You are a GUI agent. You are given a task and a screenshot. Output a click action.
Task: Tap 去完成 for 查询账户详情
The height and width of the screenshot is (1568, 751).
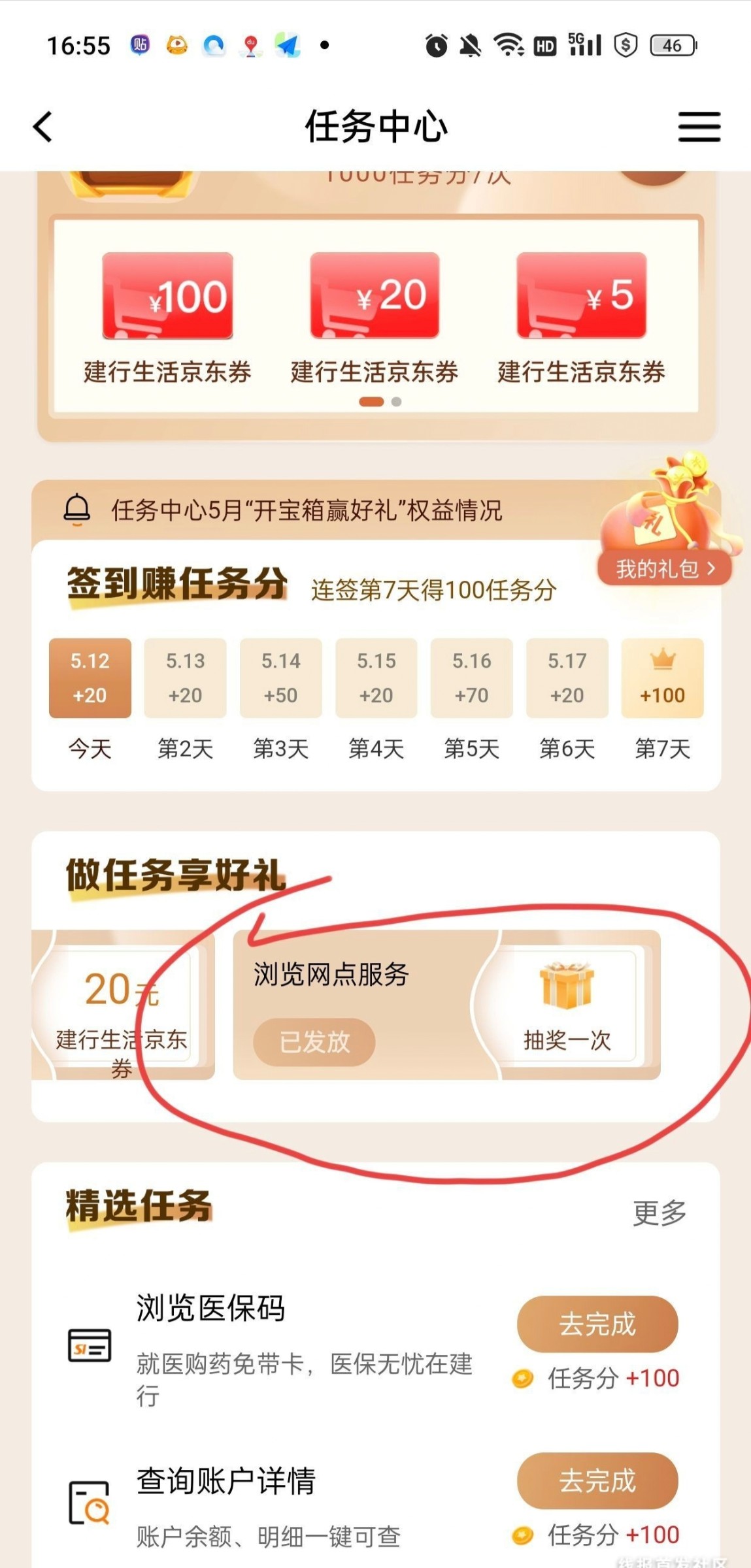pyautogui.click(x=597, y=1480)
